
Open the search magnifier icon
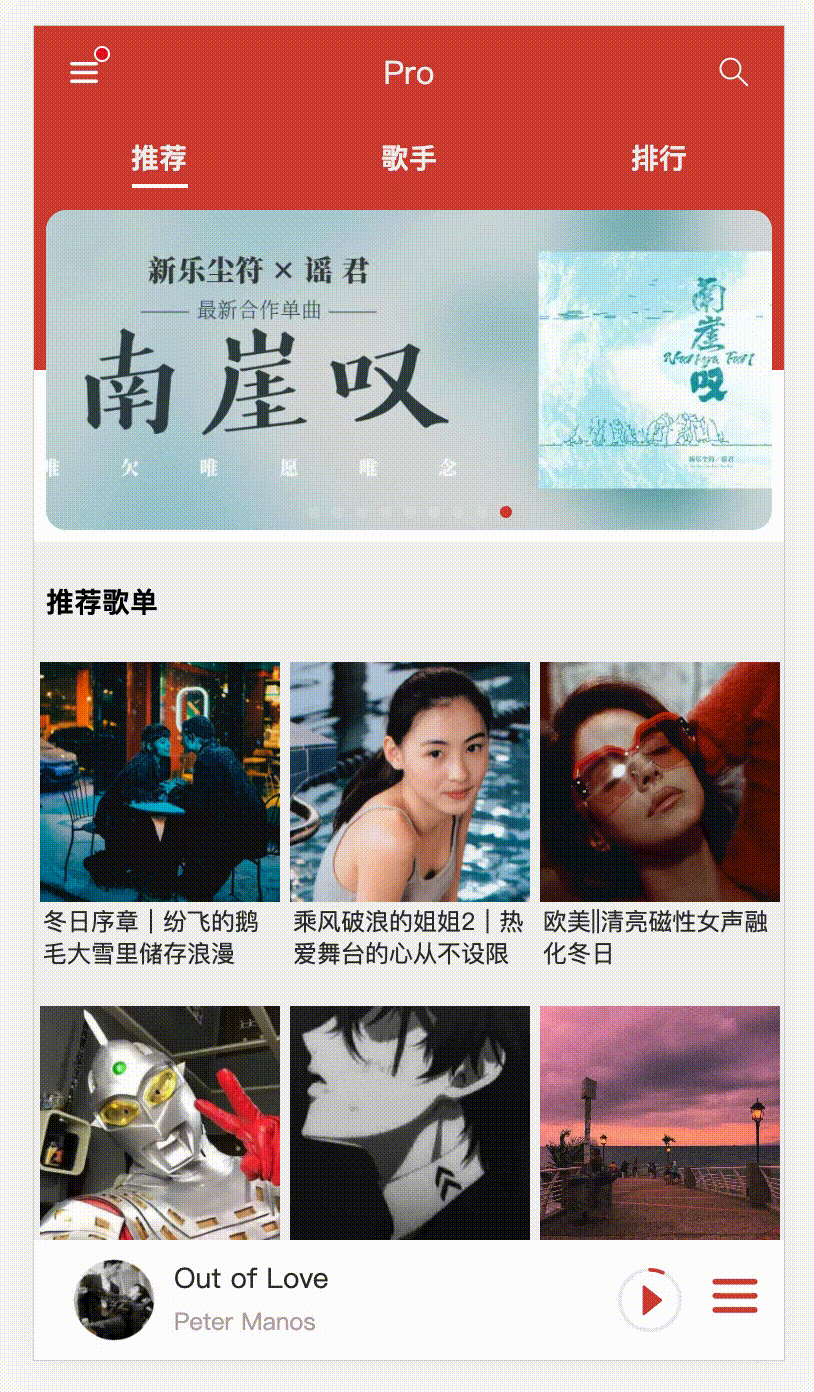coord(733,72)
